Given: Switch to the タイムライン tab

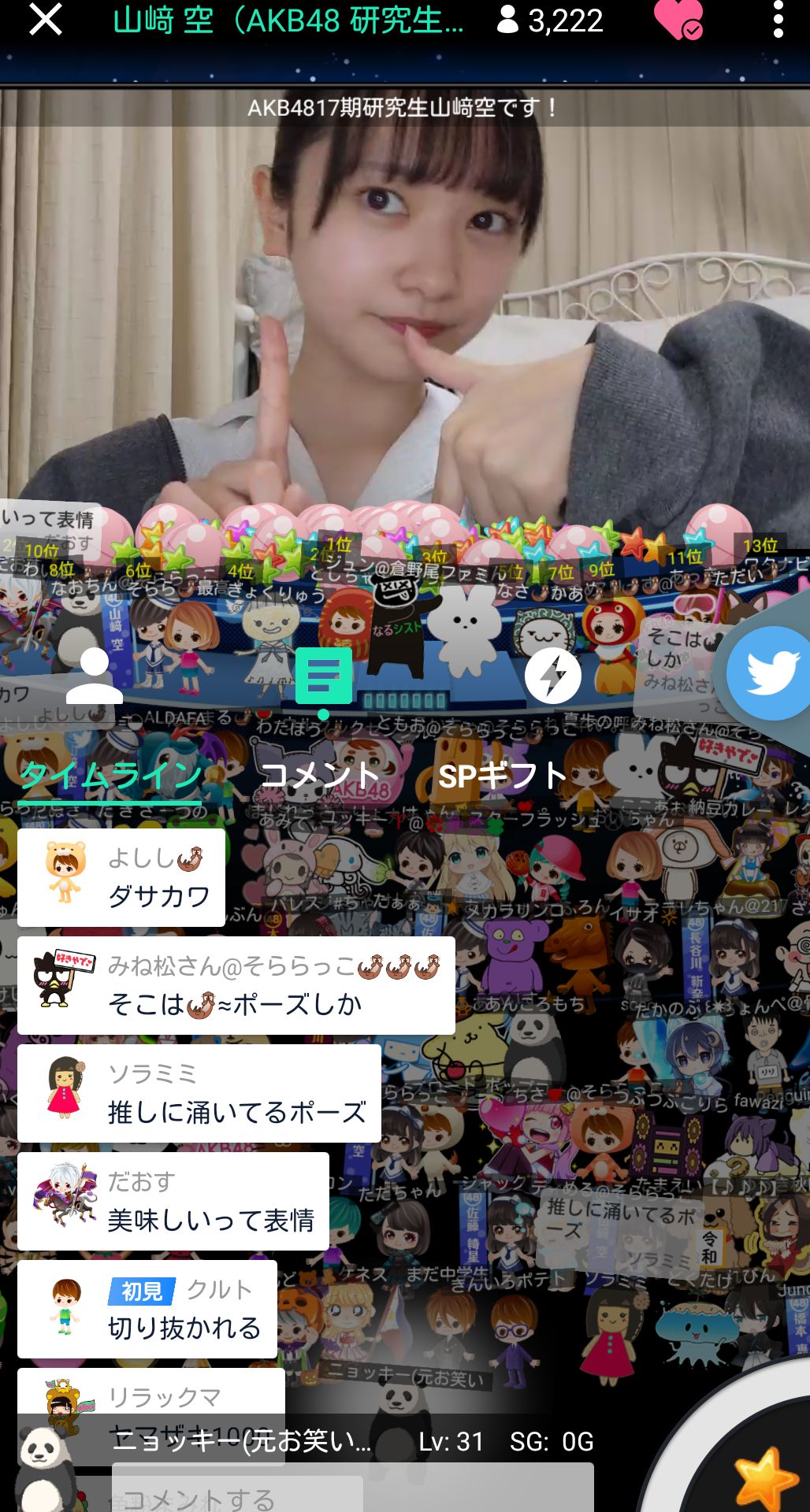Looking at the screenshot, I should coord(110,776).
